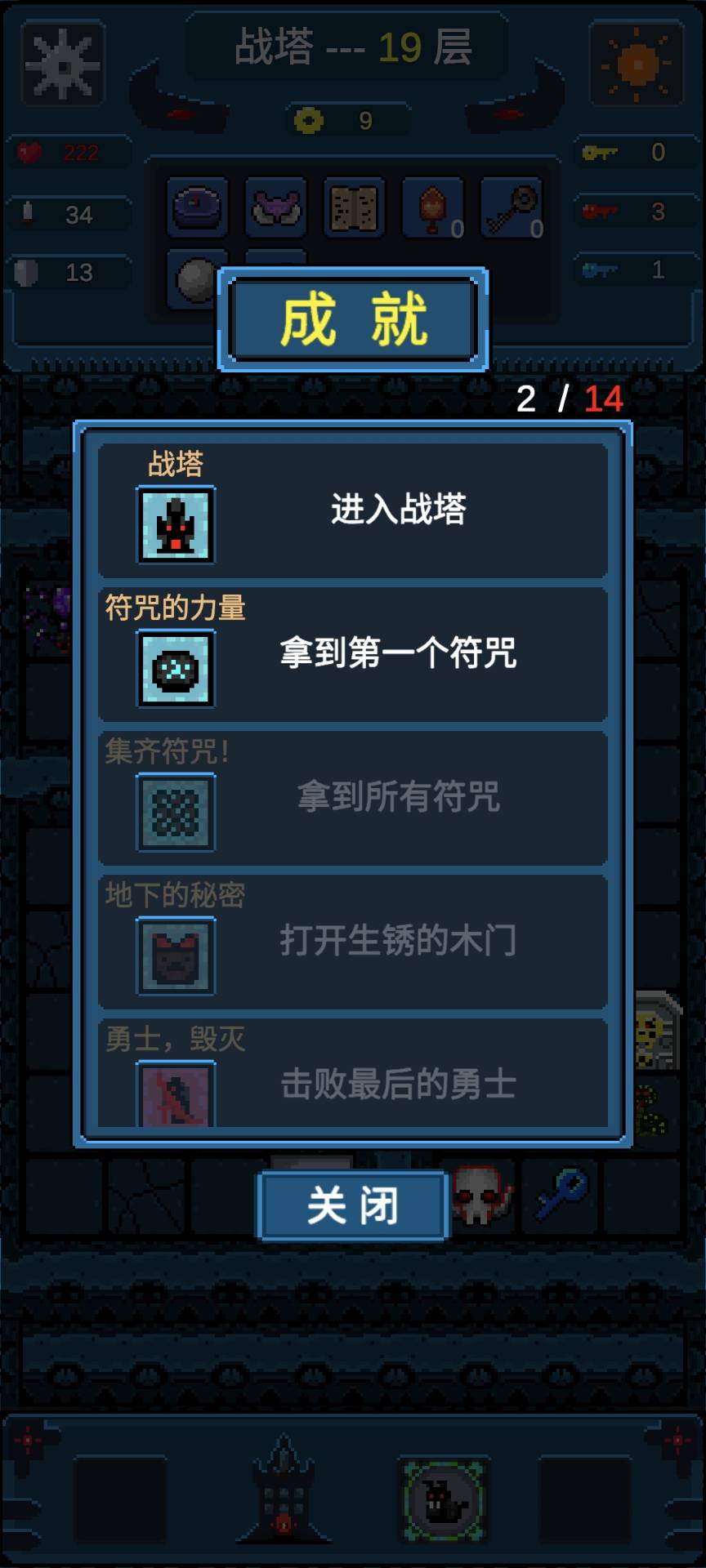This screenshot has height=1568, width=706.
Task: Open the 拿到第一个符咒 achievement entry
Action: point(352,653)
